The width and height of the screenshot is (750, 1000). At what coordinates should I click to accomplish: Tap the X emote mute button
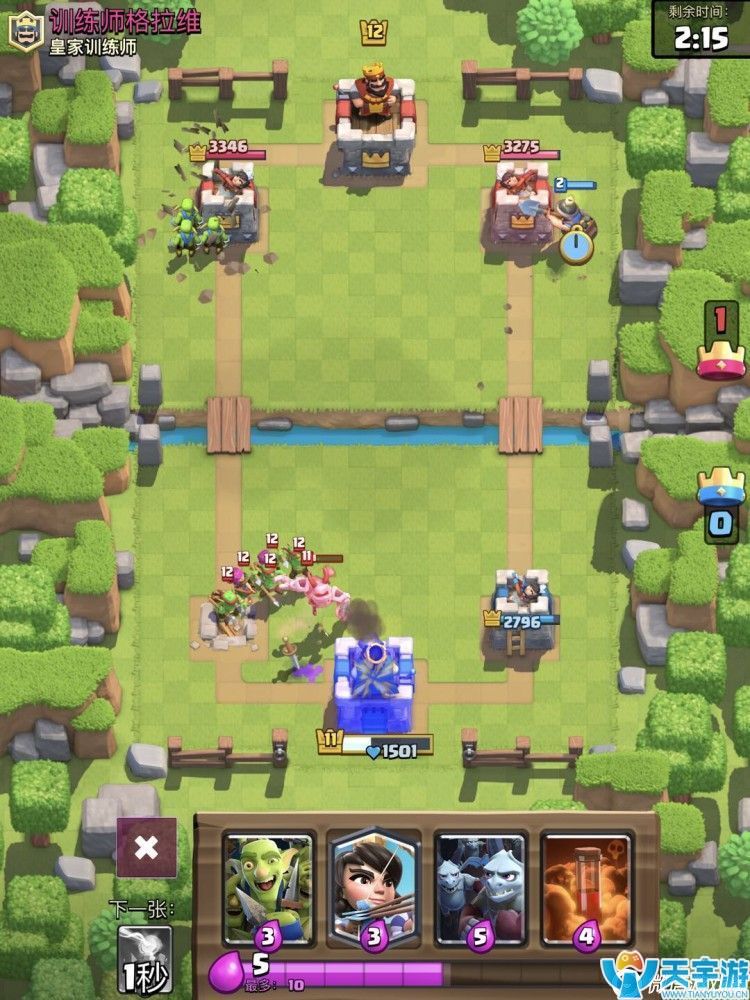(x=146, y=848)
